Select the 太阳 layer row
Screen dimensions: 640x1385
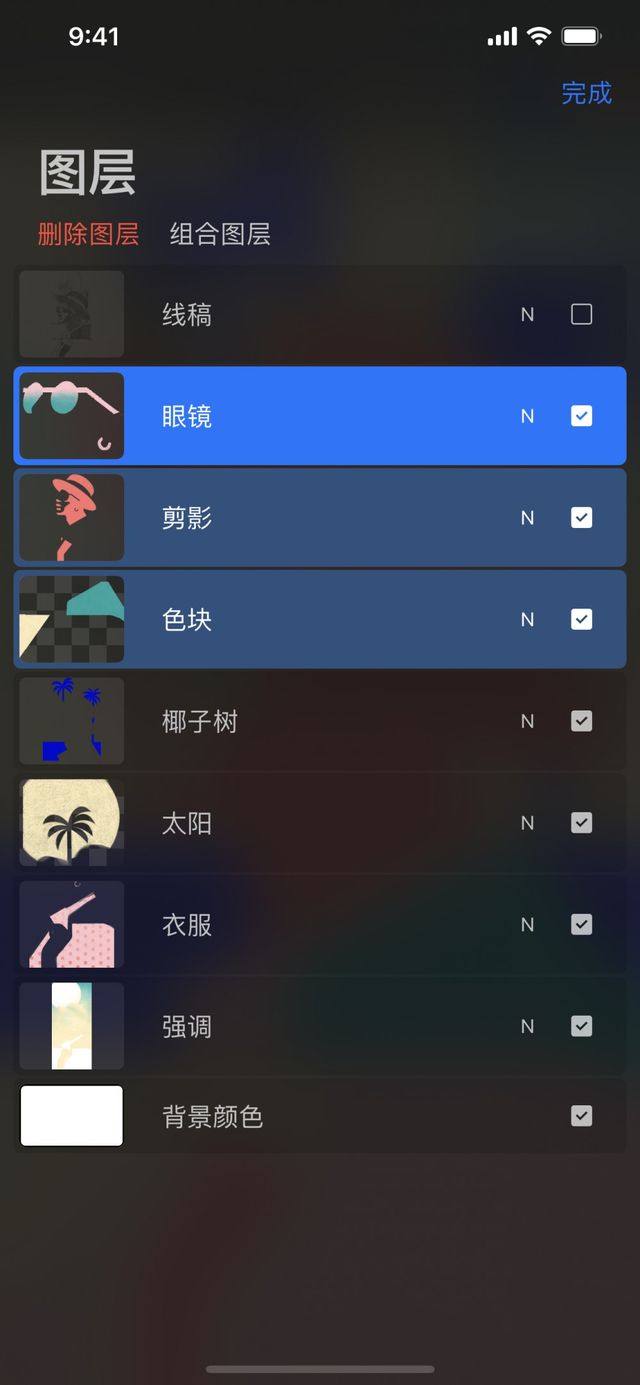(x=300, y=823)
